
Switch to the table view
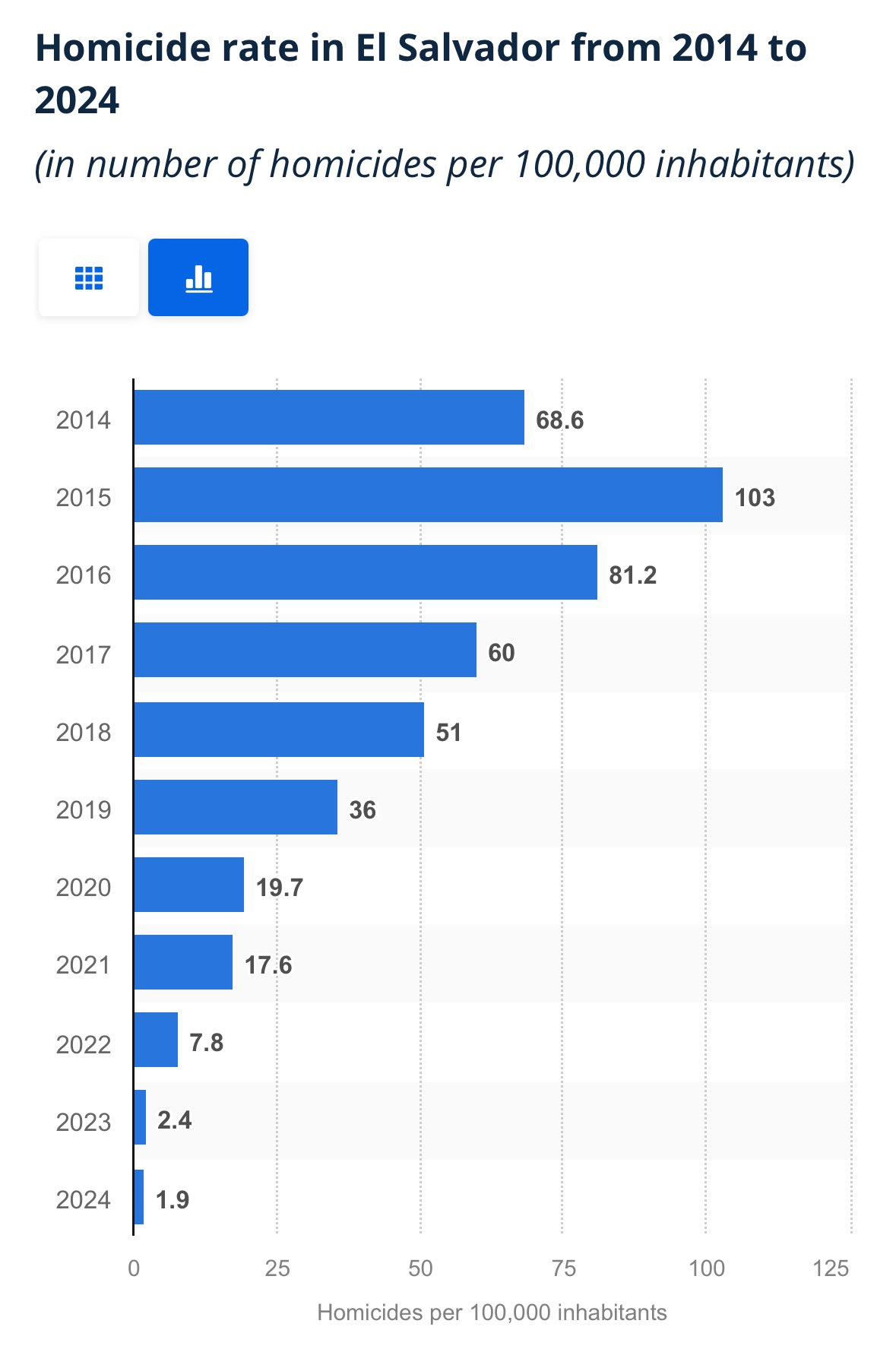[x=89, y=277]
